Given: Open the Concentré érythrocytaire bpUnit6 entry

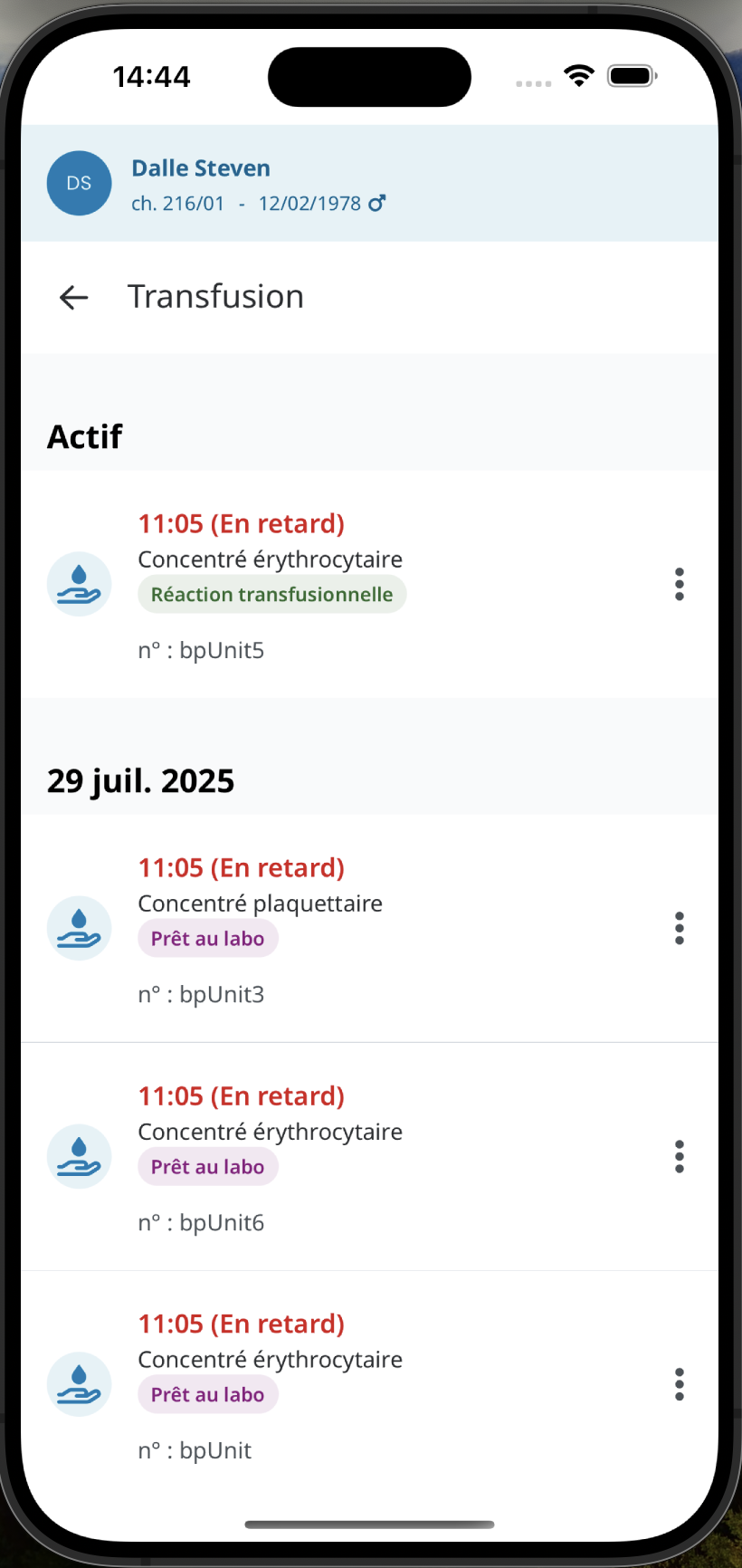Looking at the screenshot, I should (362, 1157).
